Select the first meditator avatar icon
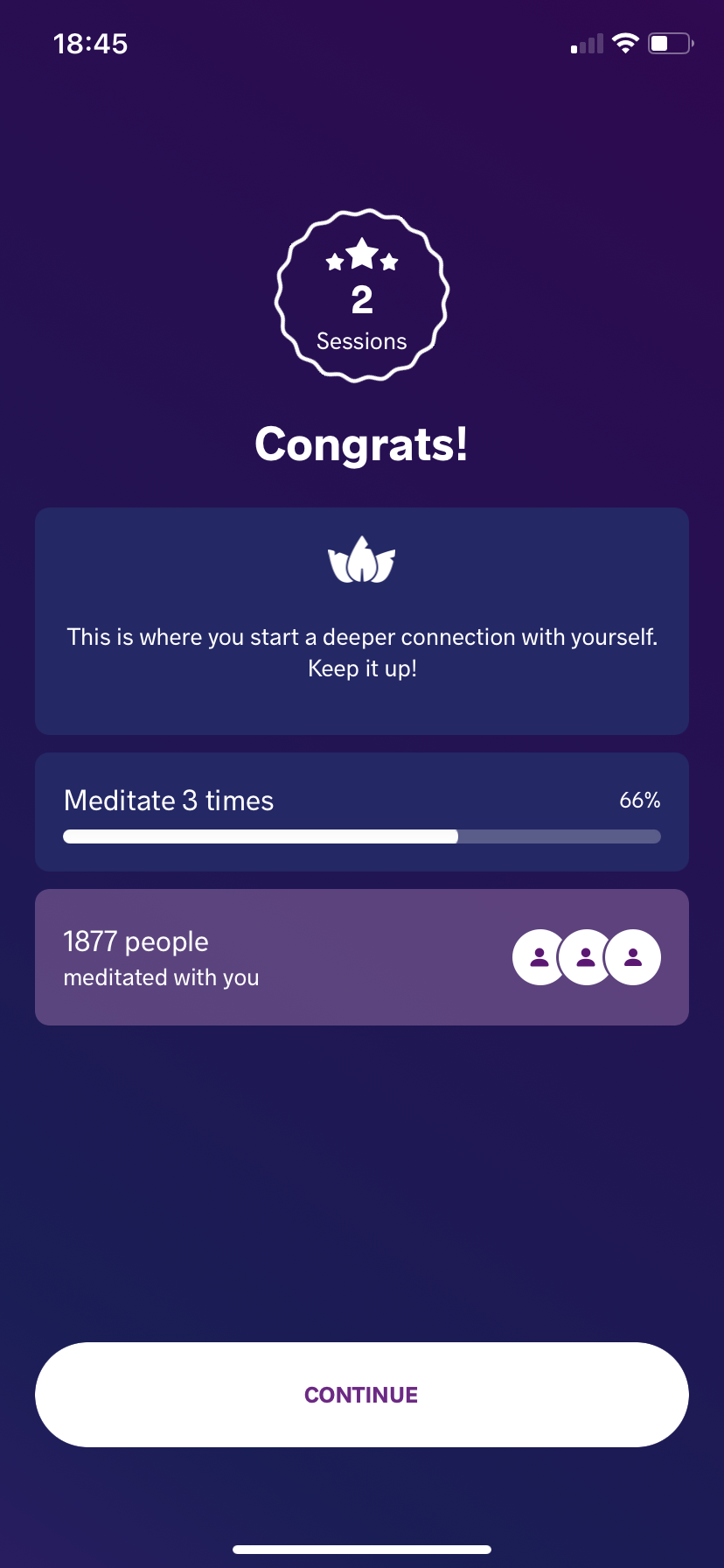 (x=539, y=956)
